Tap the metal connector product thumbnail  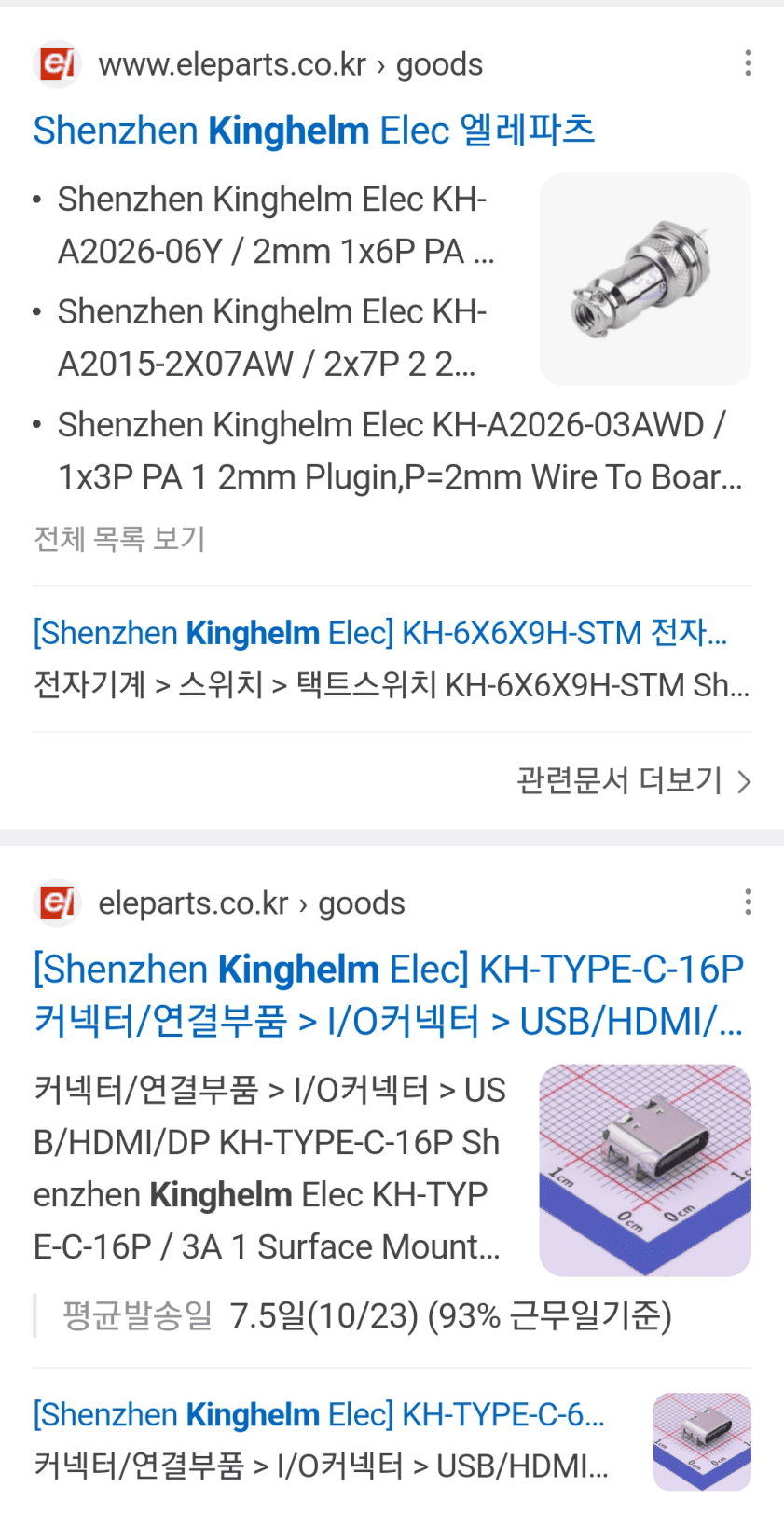coord(645,280)
